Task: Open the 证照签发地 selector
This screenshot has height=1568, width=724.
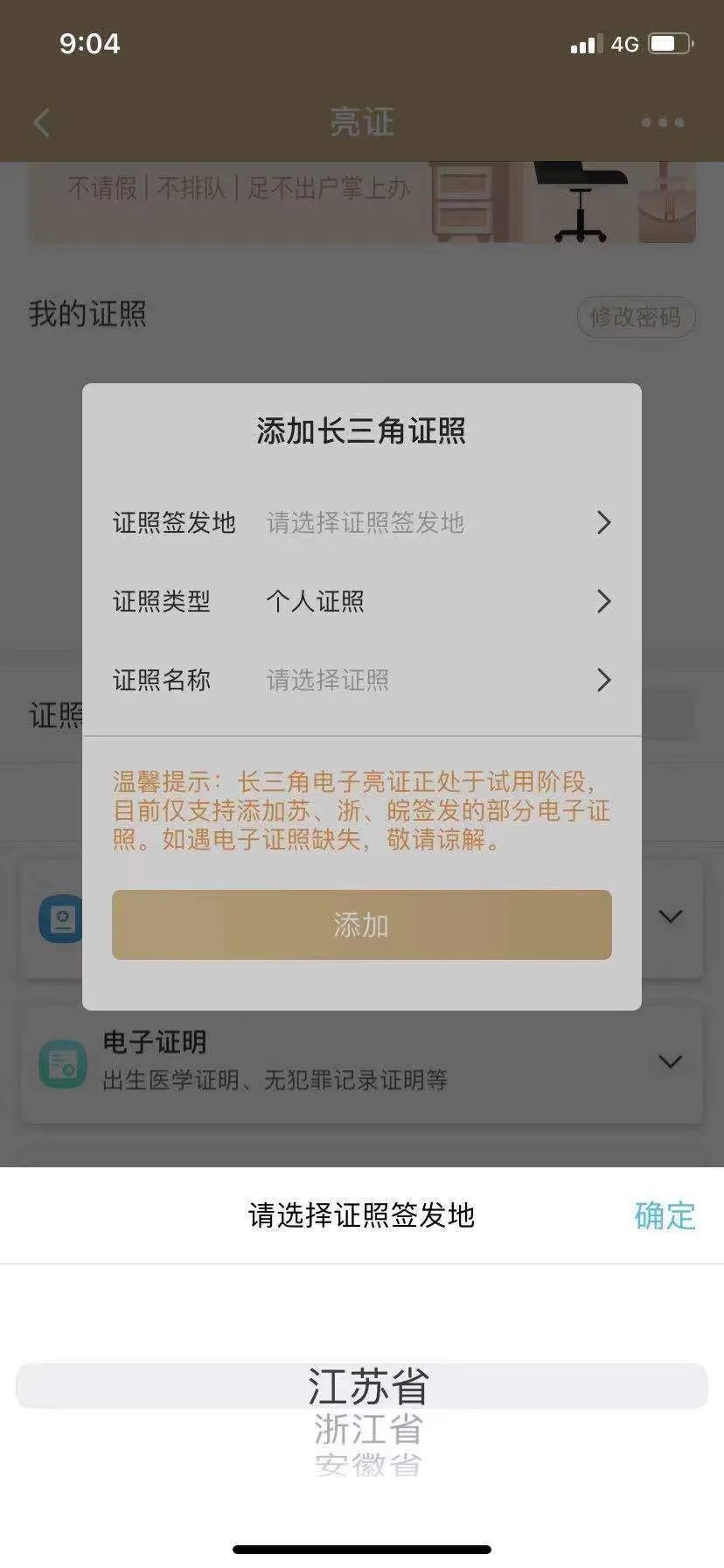Action: [362, 522]
